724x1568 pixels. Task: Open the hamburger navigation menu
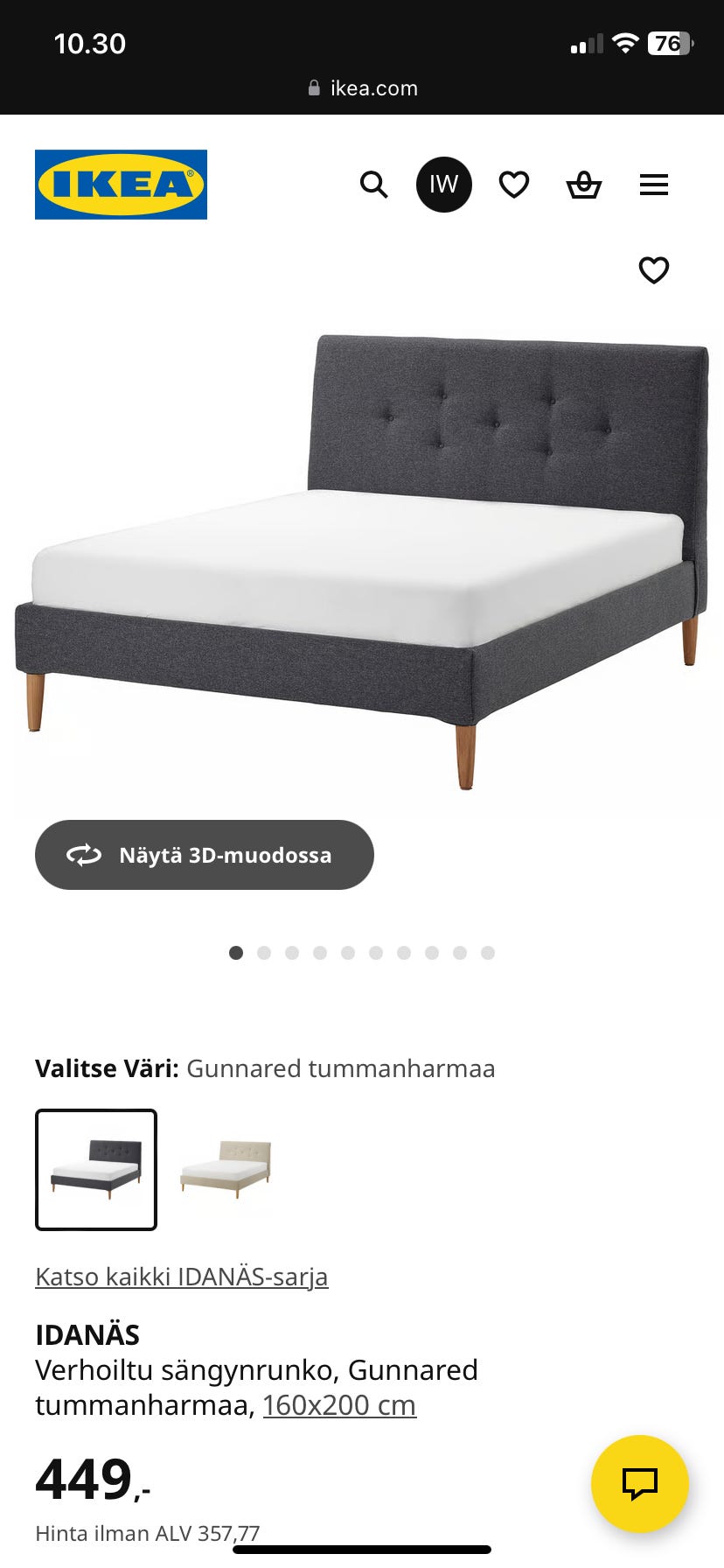click(x=653, y=185)
